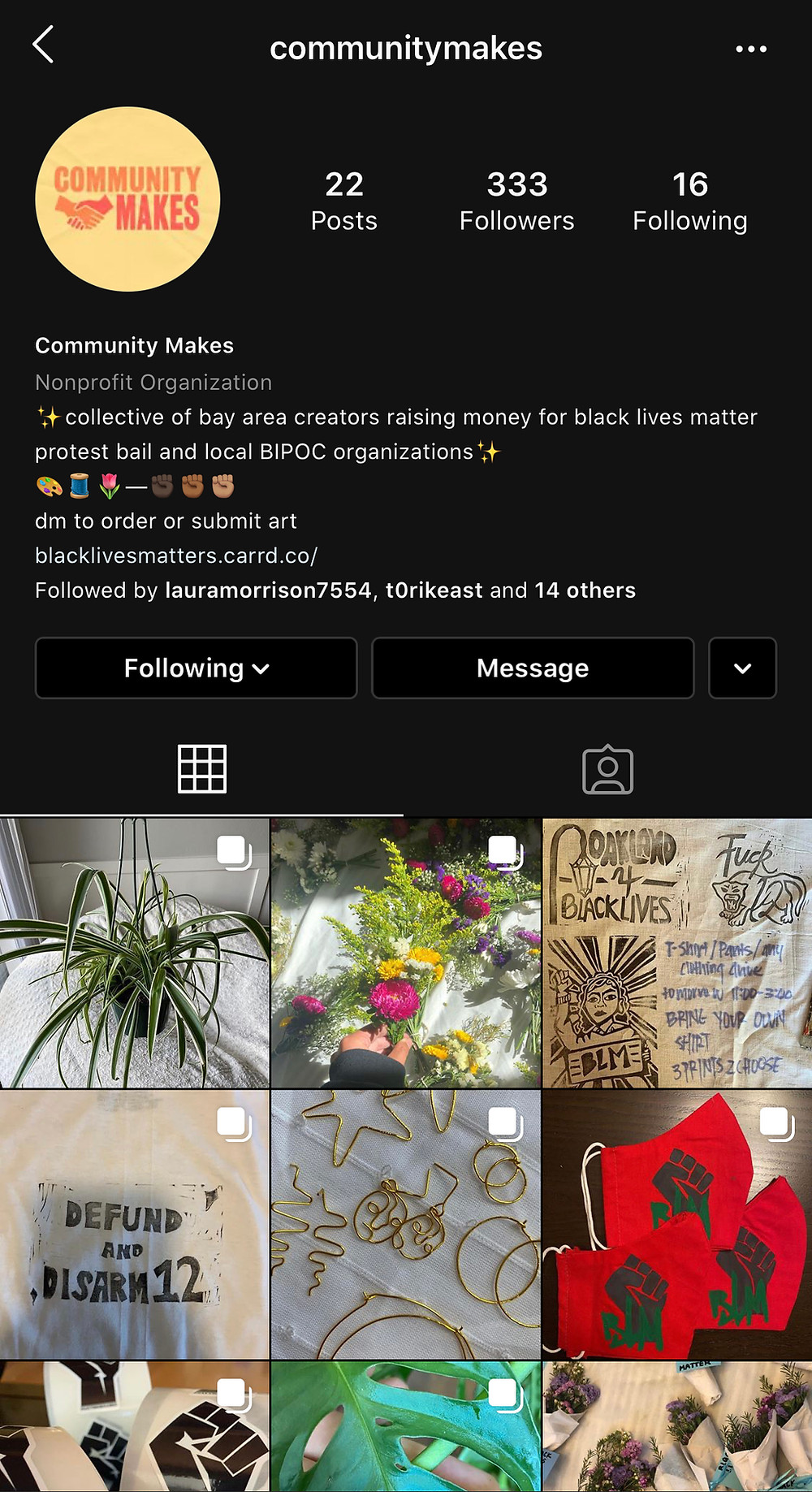Open the monstera leaf post
The image size is (812, 1492).
point(405,1426)
